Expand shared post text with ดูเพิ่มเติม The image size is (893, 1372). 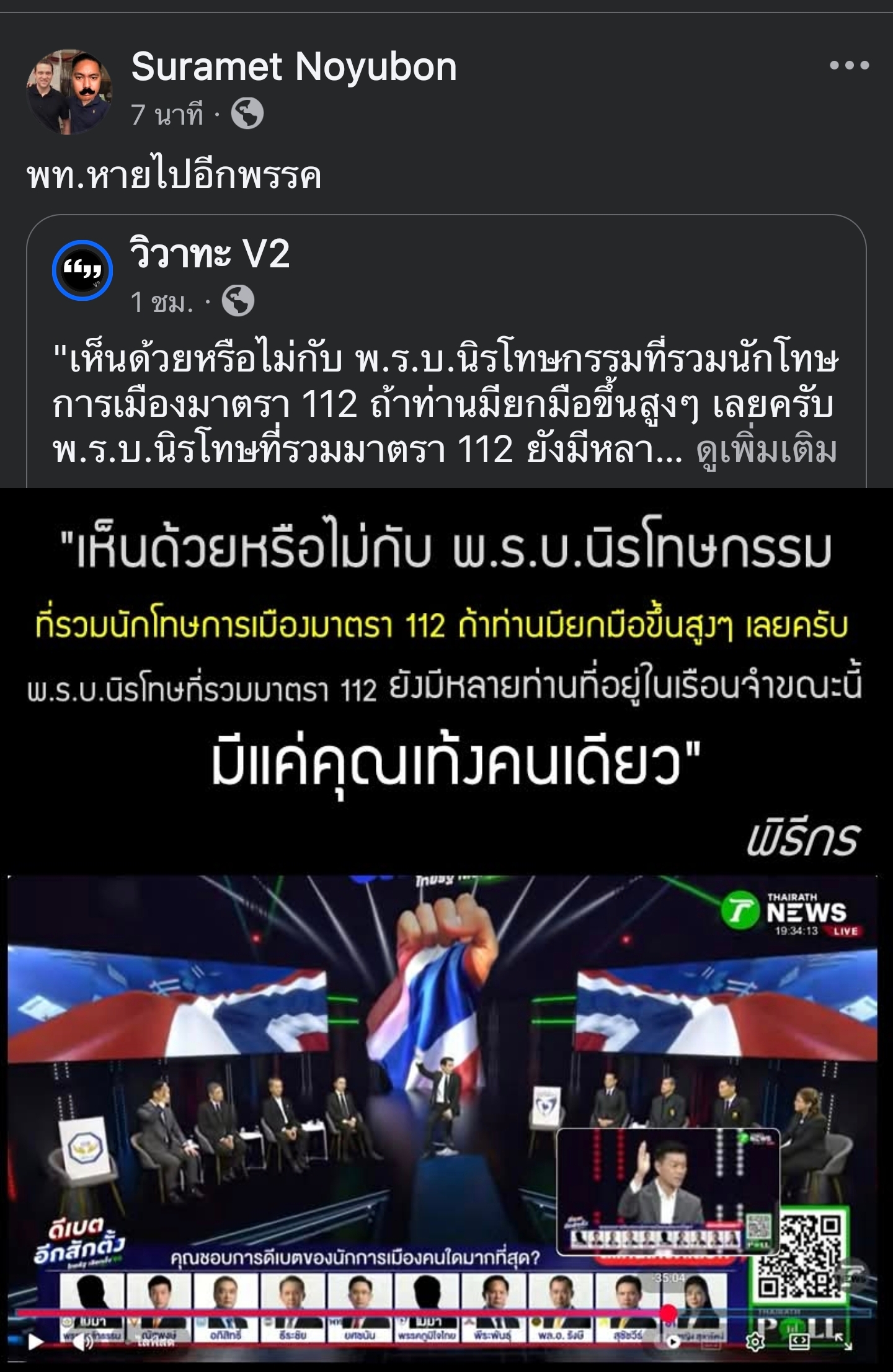[766, 451]
